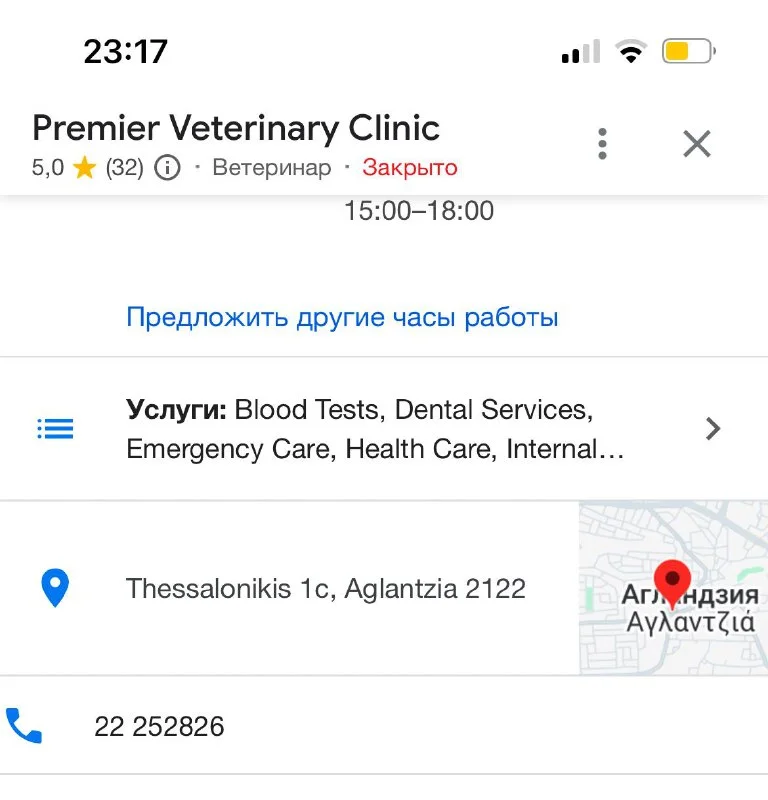Tap 'Предложить другие часы работы' link

tap(342, 318)
